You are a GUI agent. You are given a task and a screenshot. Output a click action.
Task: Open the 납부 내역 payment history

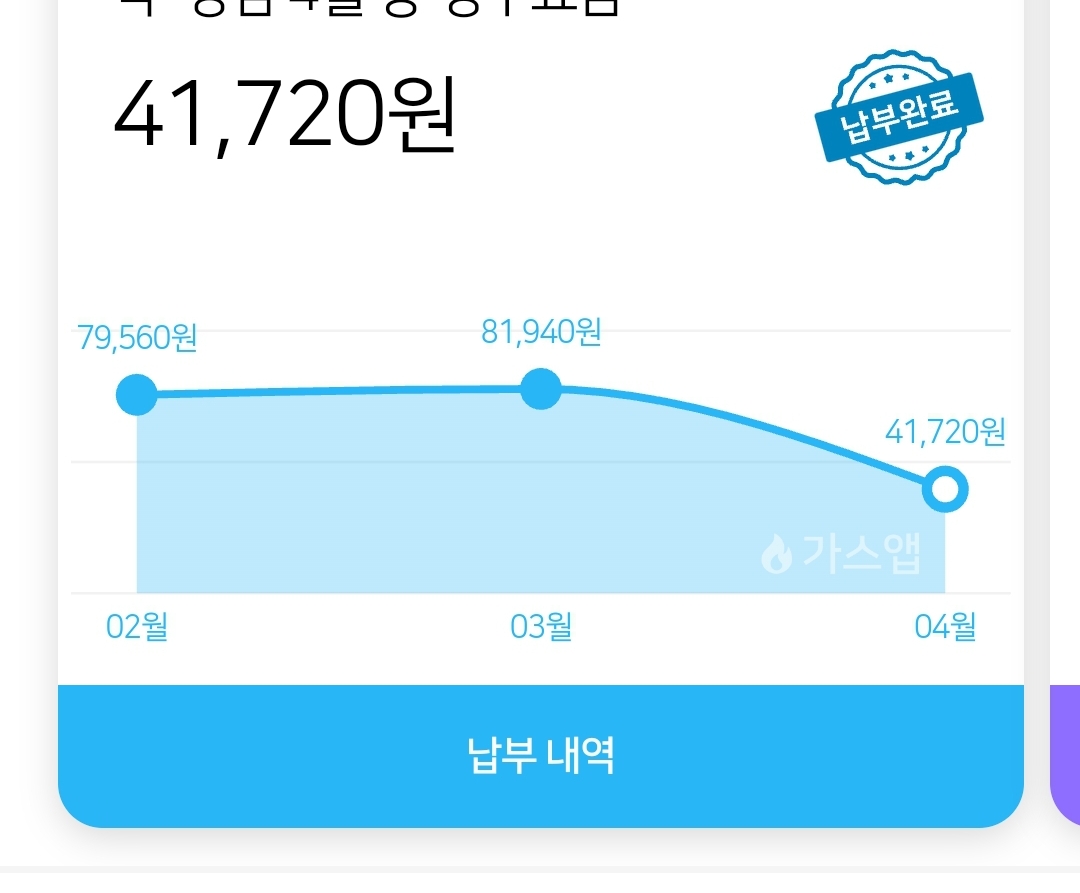(x=541, y=755)
